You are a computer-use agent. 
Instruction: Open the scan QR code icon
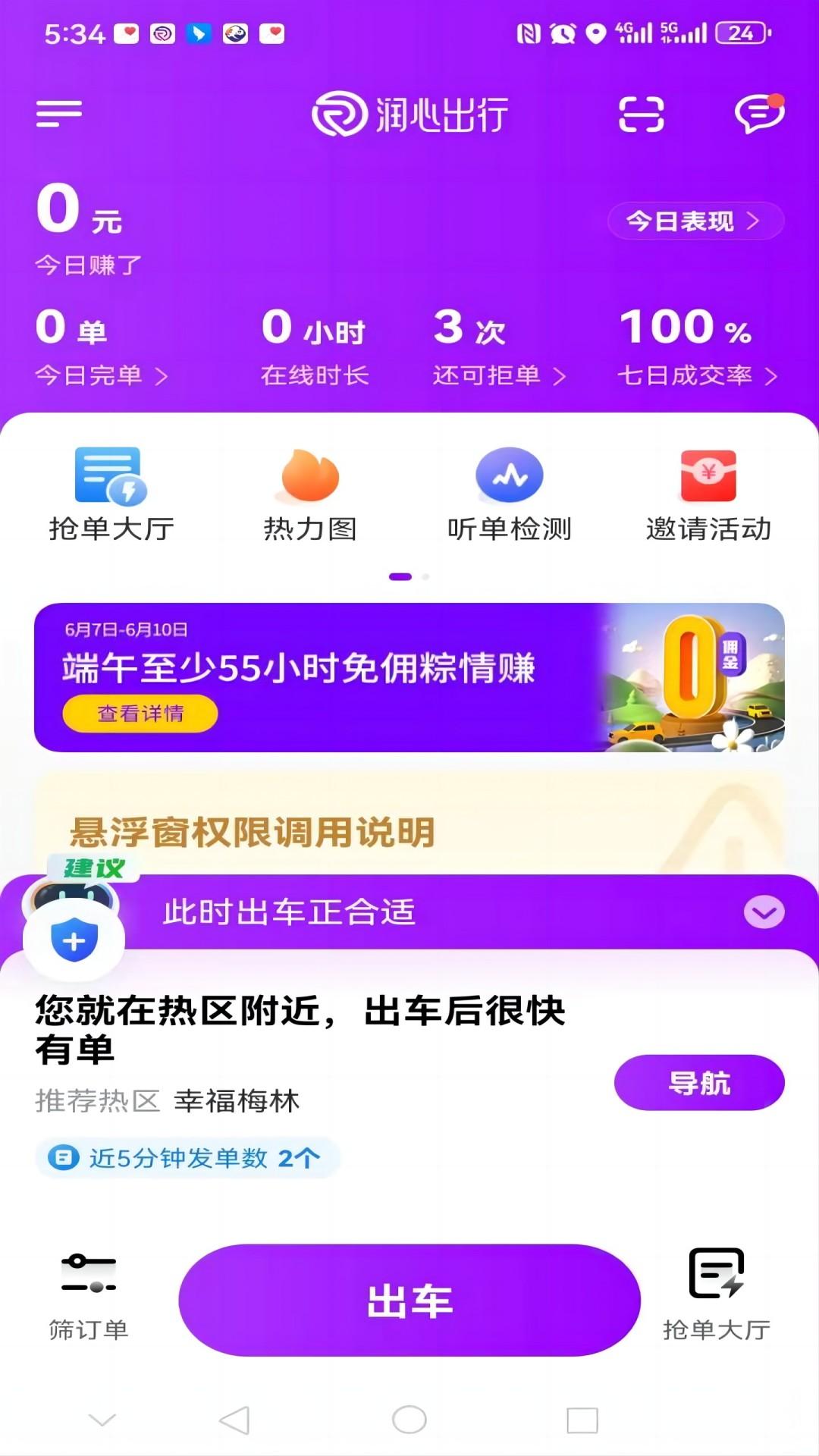pos(643,112)
